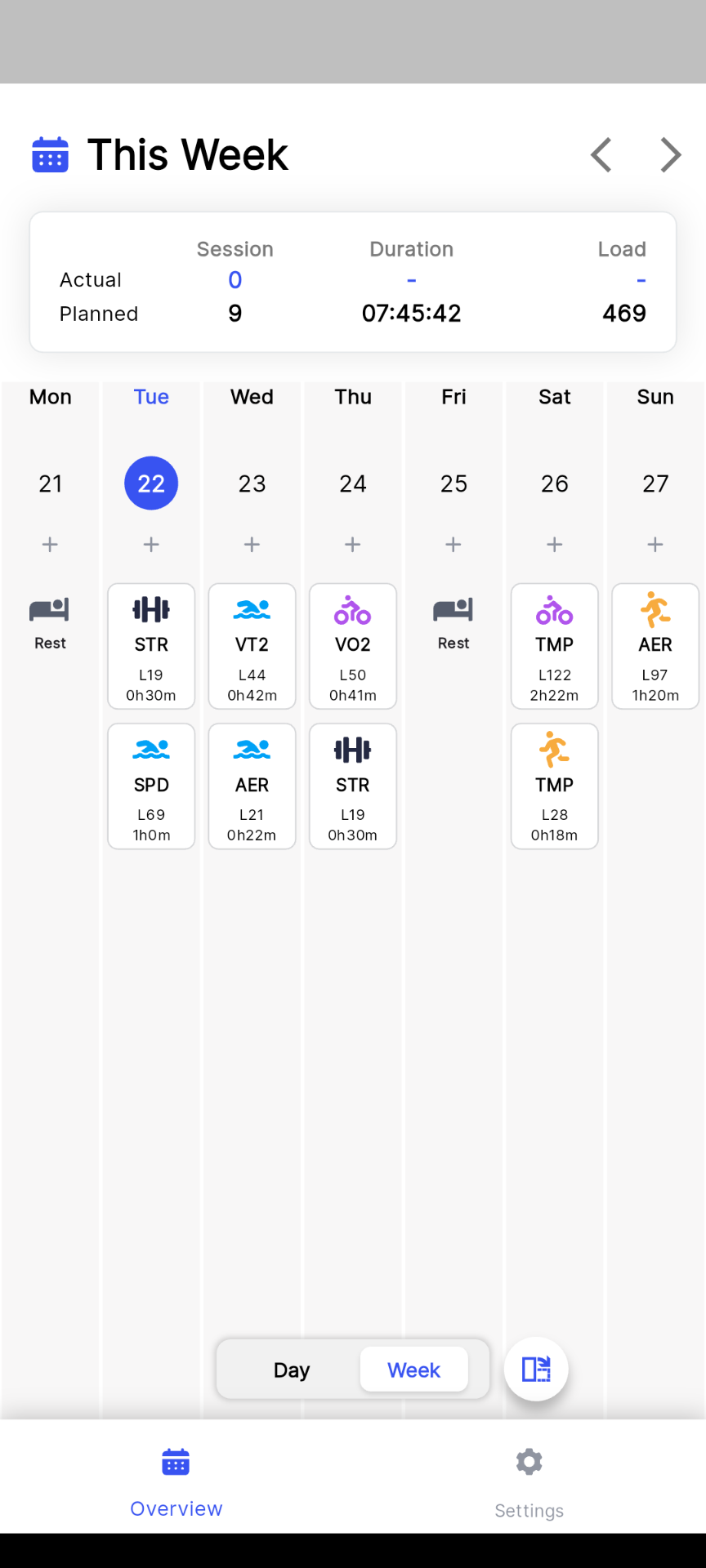Select Tuesday the 22nd

pyautogui.click(x=151, y=483)
